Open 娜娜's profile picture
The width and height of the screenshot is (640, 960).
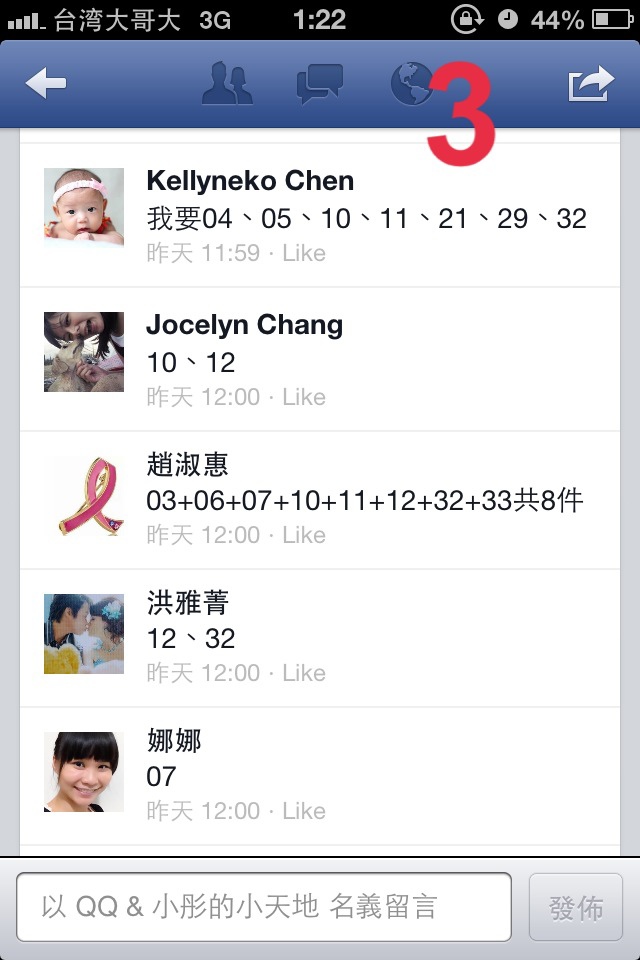pyautogui.click(x=84, y=771)
